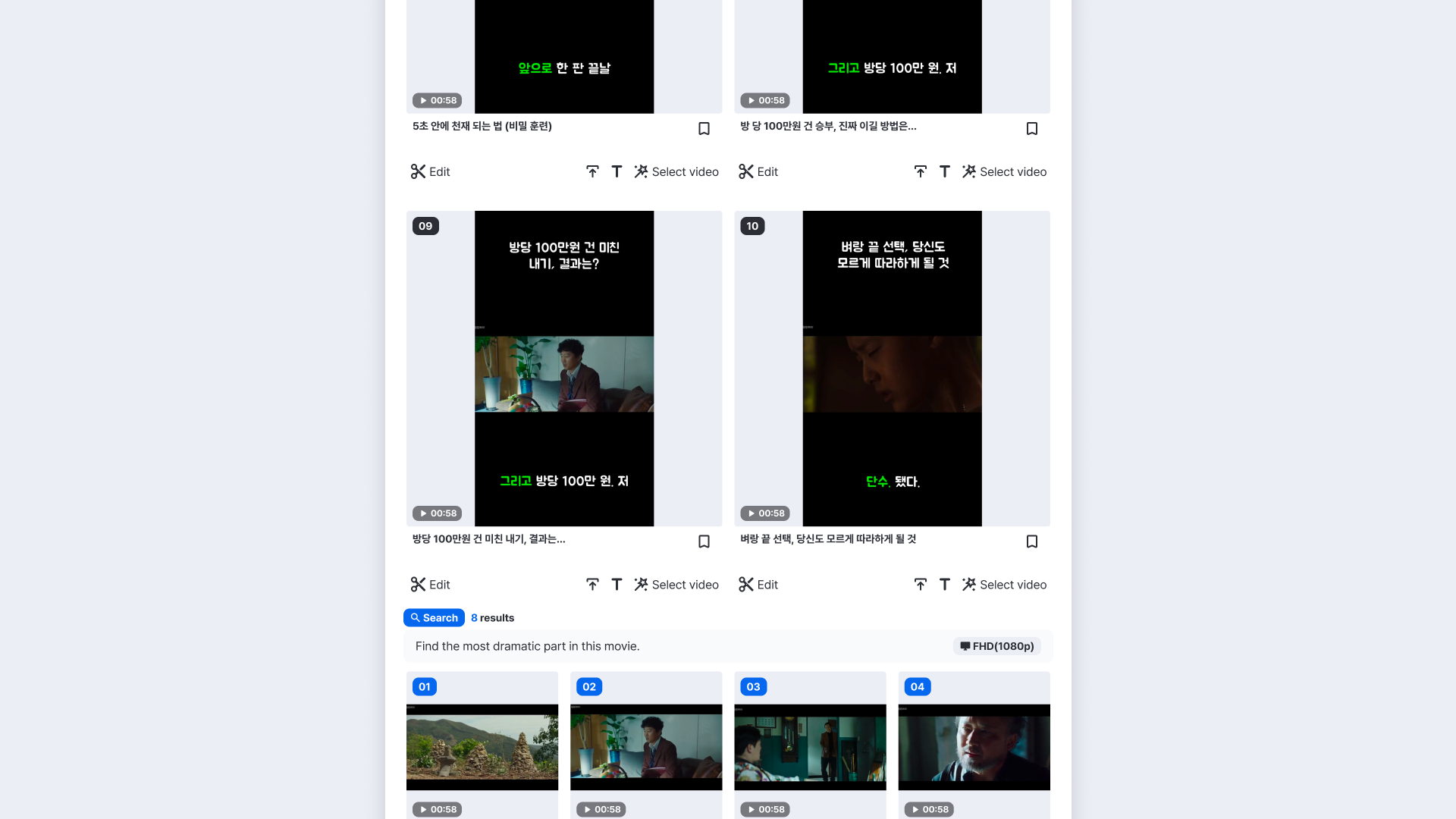
Task: Open text tool for clip 10
Action: (x=944, y=585)
